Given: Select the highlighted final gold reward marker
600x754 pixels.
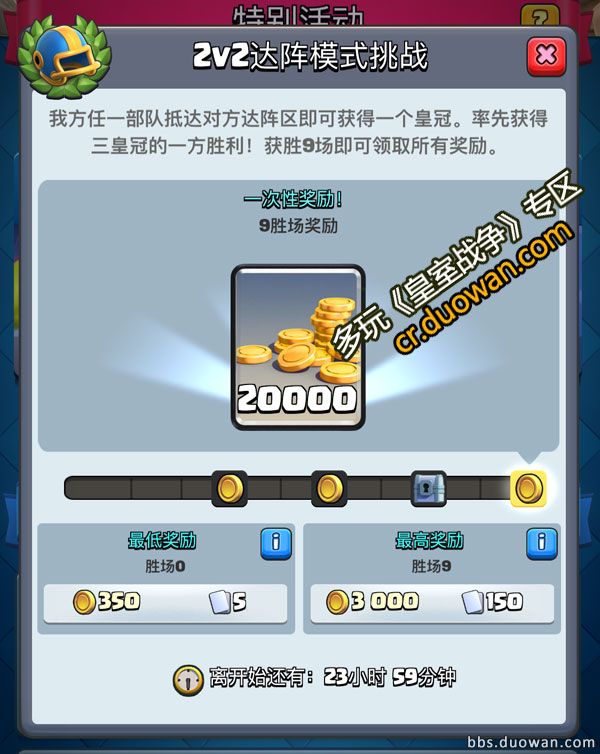Looking at the screenshot, I should coord(528,488).
